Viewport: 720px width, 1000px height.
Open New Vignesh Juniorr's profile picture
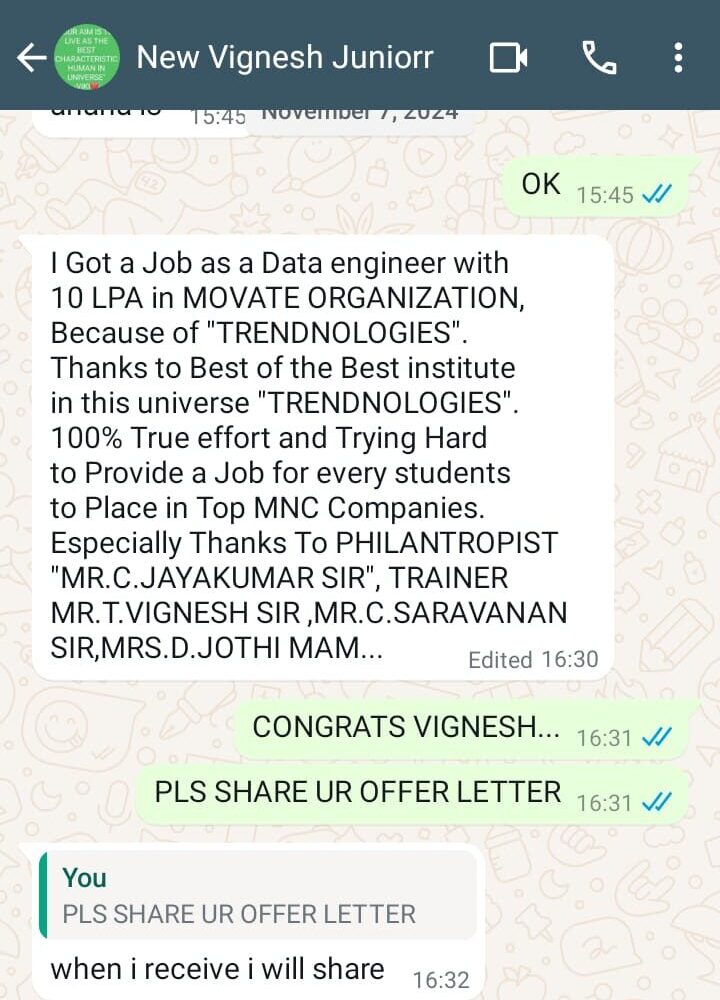click(86, 58)
